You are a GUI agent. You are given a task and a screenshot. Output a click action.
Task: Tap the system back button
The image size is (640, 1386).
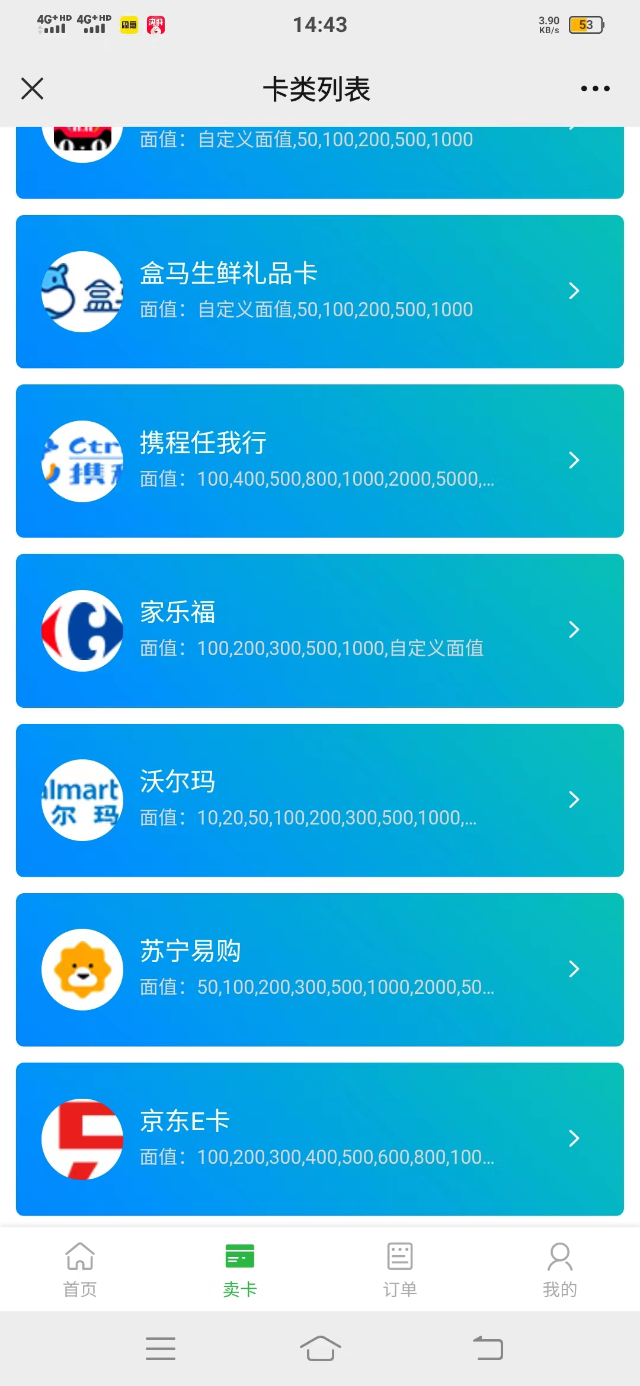[488, 1348]
